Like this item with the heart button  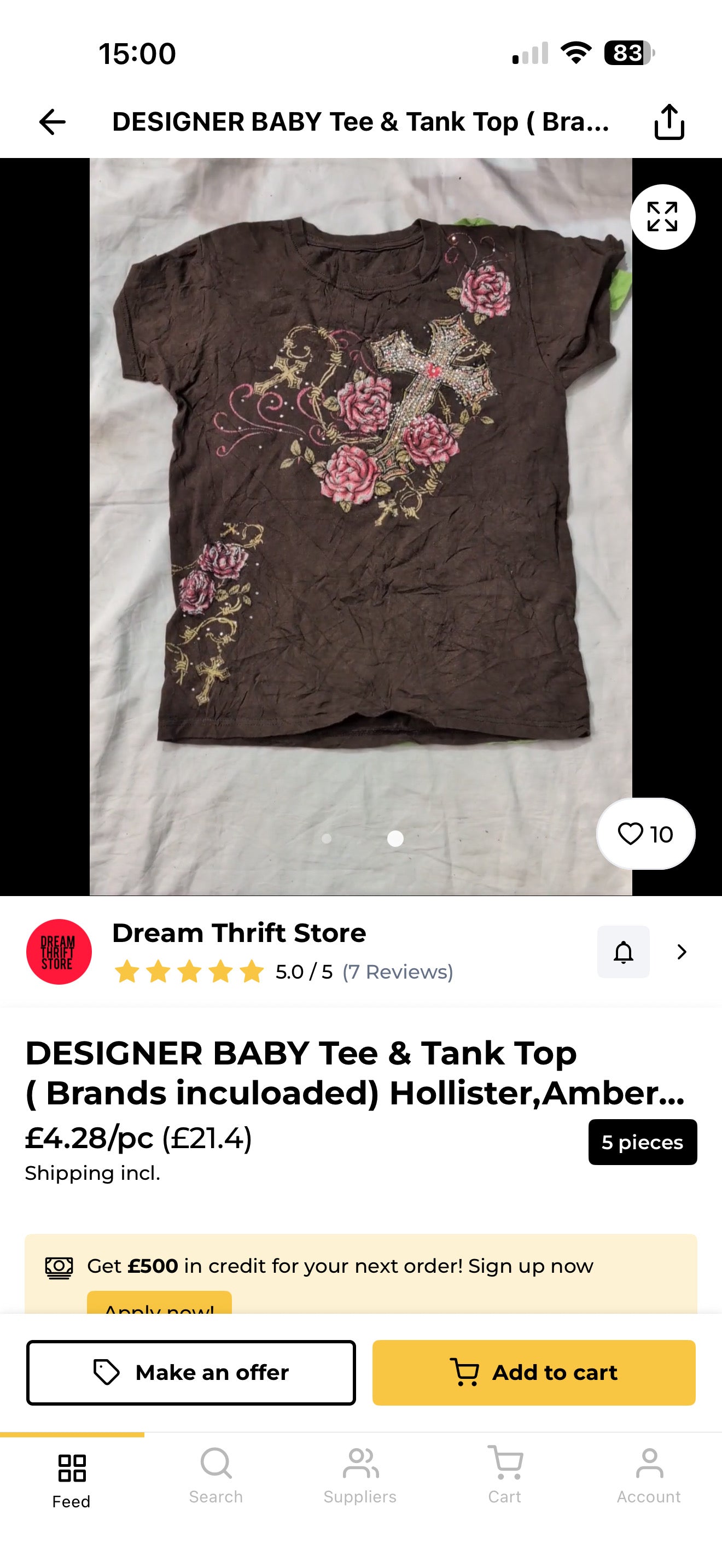[645, 833]
